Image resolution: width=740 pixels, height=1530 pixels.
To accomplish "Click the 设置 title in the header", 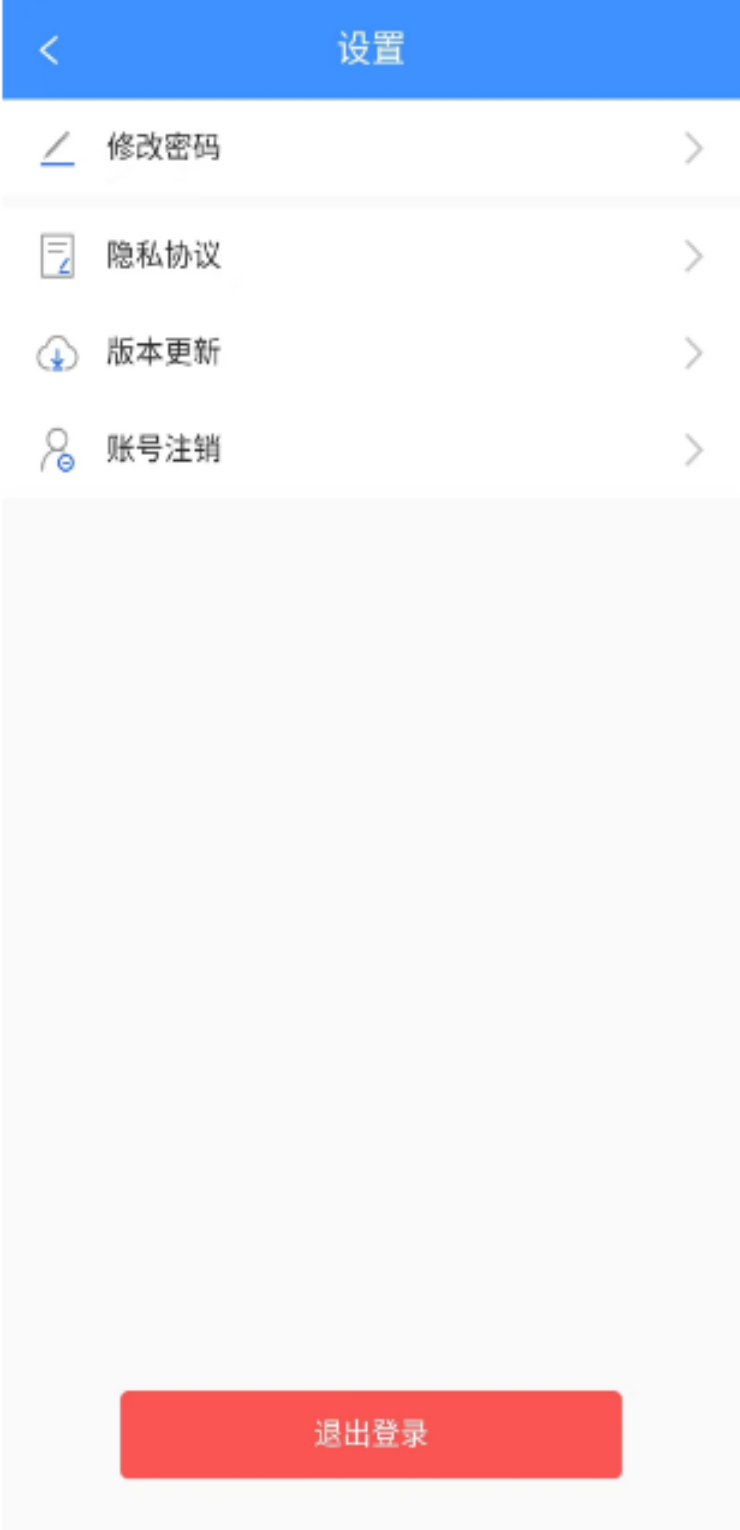I will click(370, 50).
